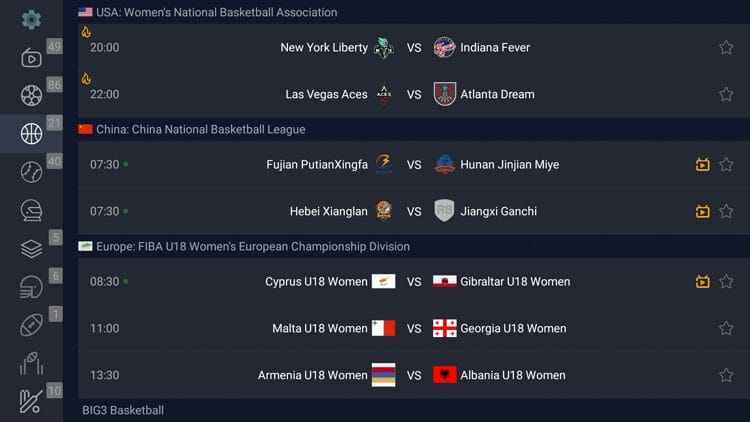Select the hockey helmet sport category
The image size is (750, 422).
click(x=31, y=211)
